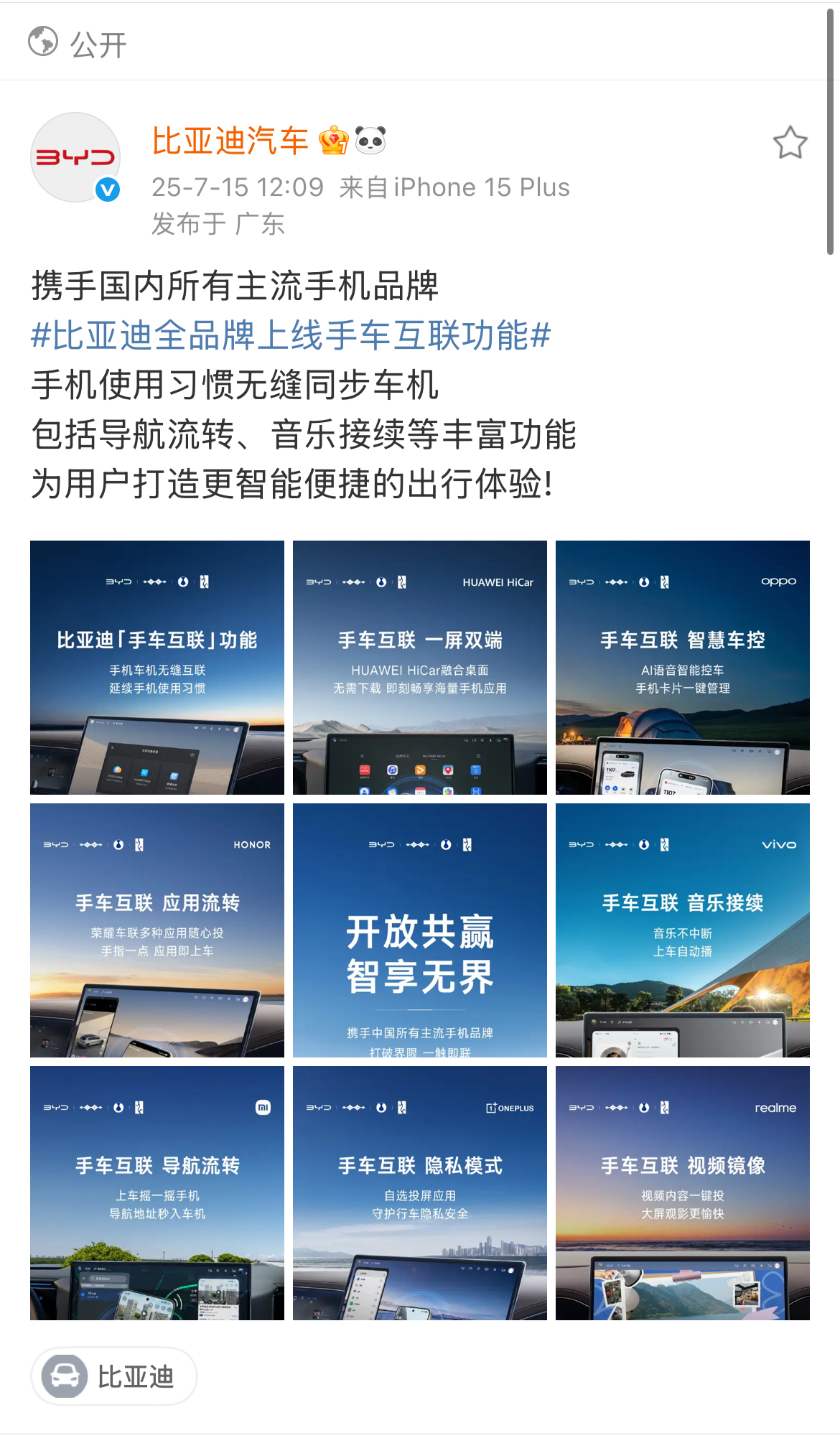Open the 比亚迪汽车 username link
The width and height of the screenshot is (840, 1443).
(230, 141)
